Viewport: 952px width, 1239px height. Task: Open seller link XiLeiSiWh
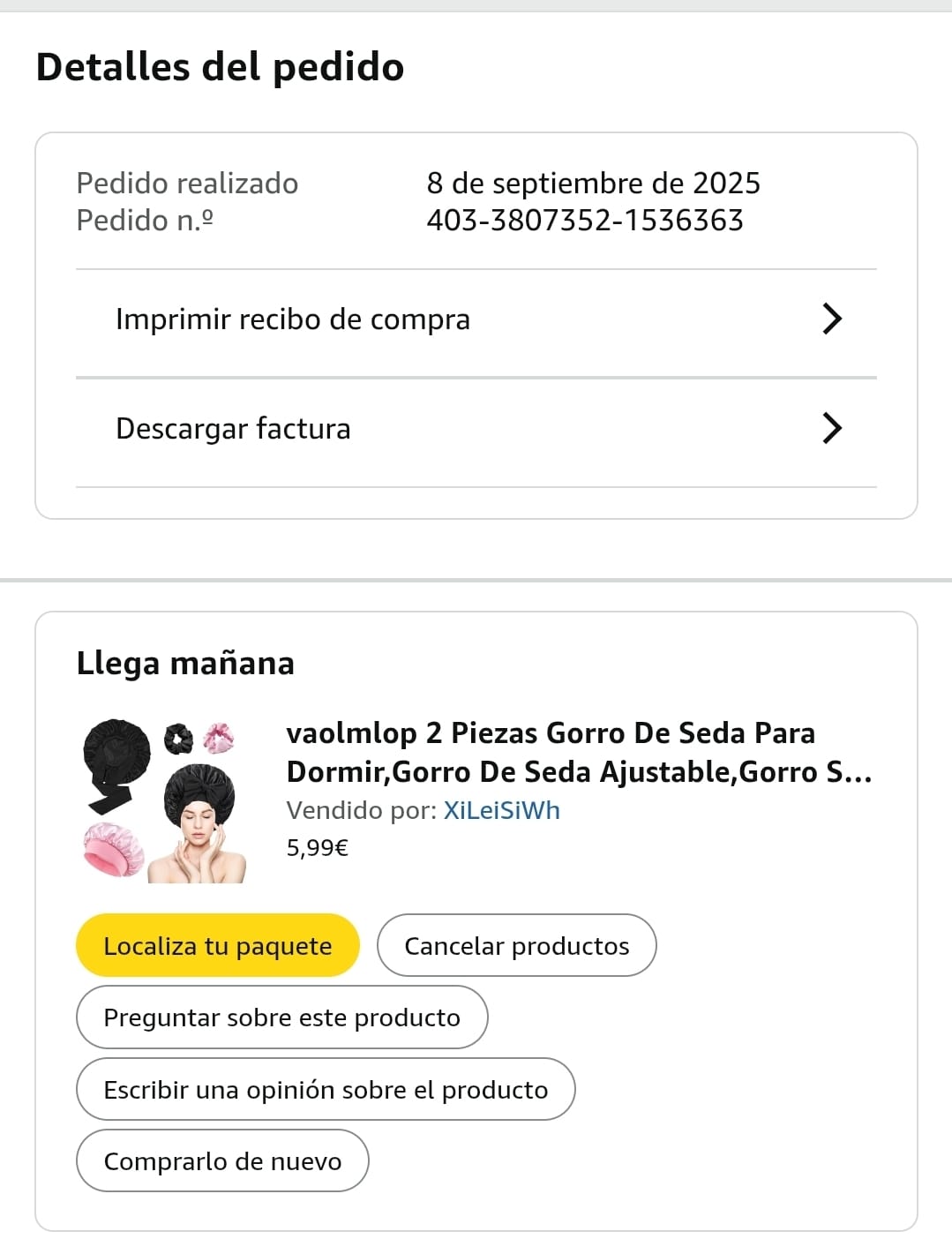point(501,810)
